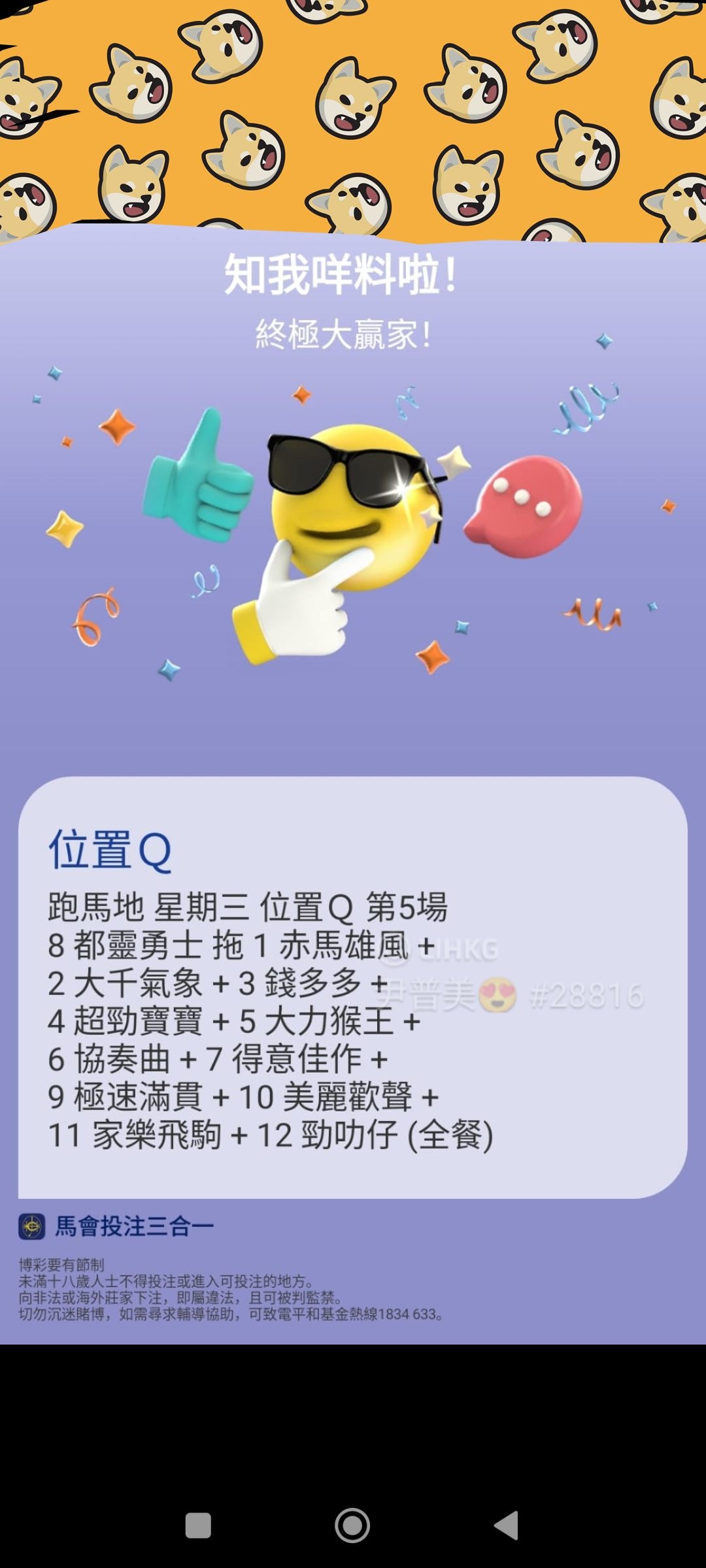Return to the home screen
Viewport: 706px width, 1568px height.
coord(352,1526)
